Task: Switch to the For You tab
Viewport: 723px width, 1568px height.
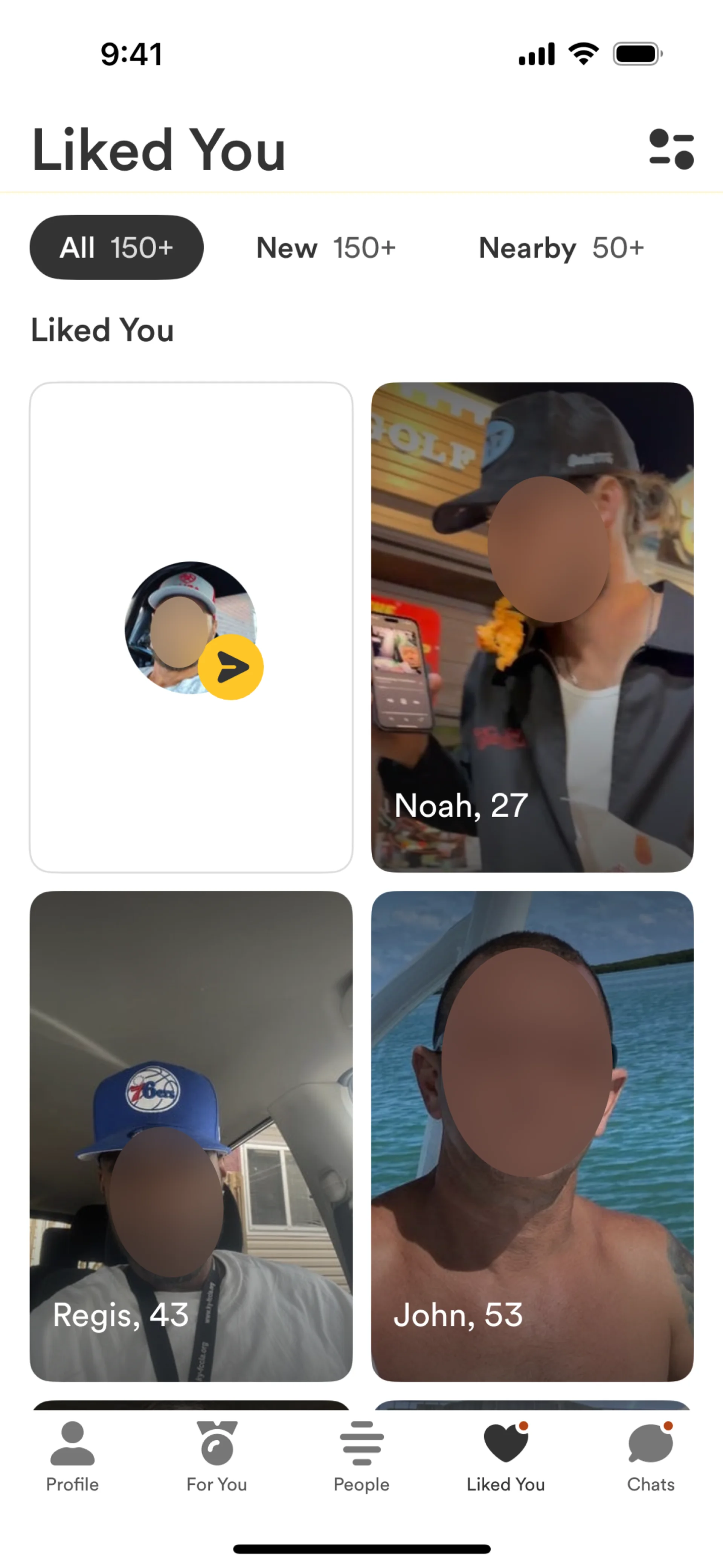Action: point(217,1456)
